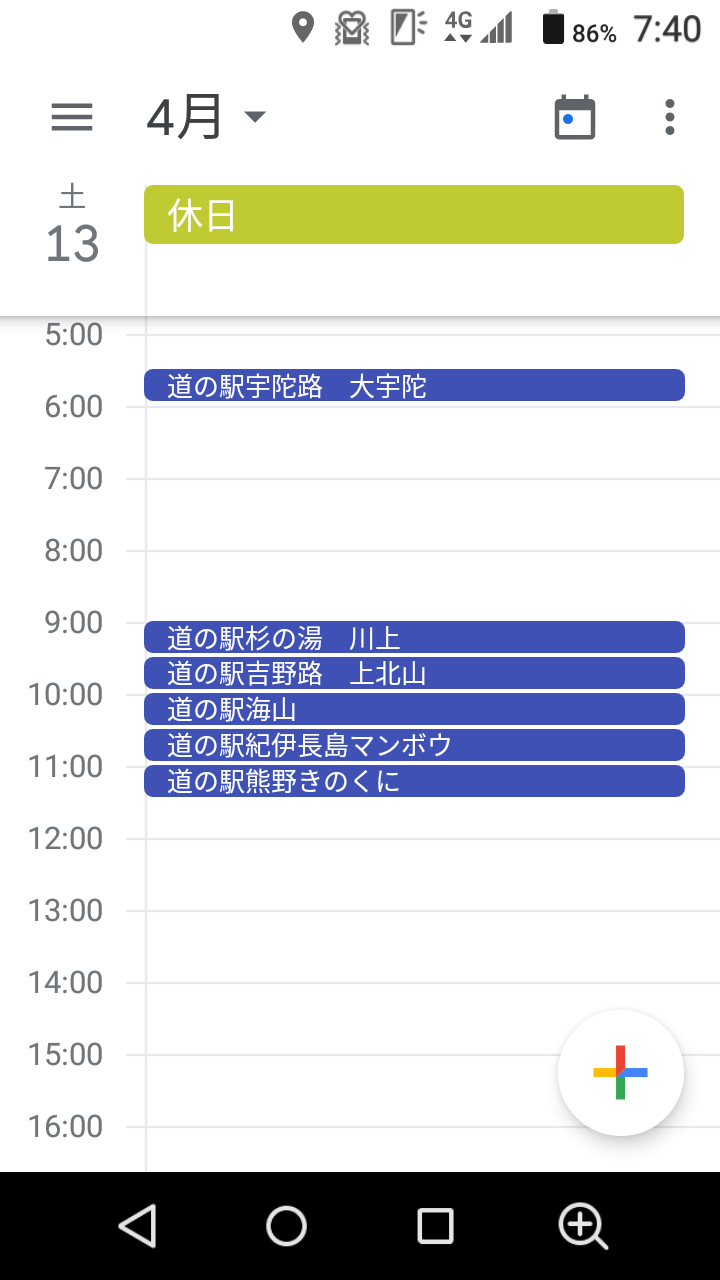Screen dimensions: 720x1280
Task: Open event 道の駅海山
Action: pyautogui.click(x=413, y=709)
